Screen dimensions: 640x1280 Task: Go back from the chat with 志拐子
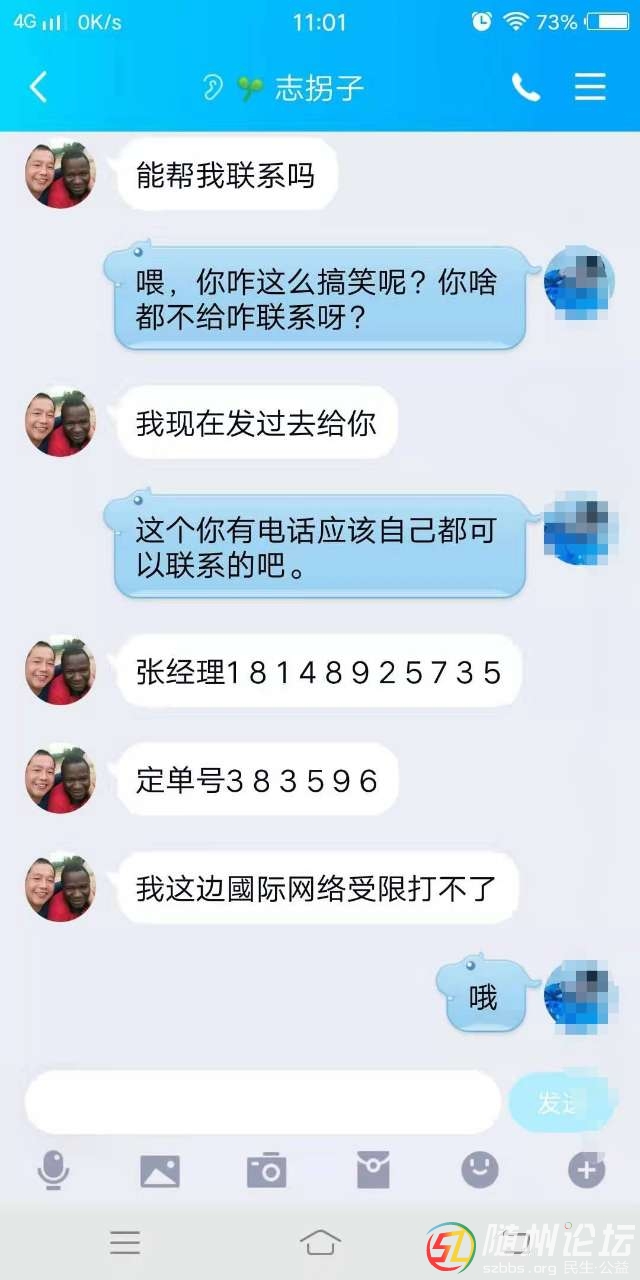click(x=38, y=88)
